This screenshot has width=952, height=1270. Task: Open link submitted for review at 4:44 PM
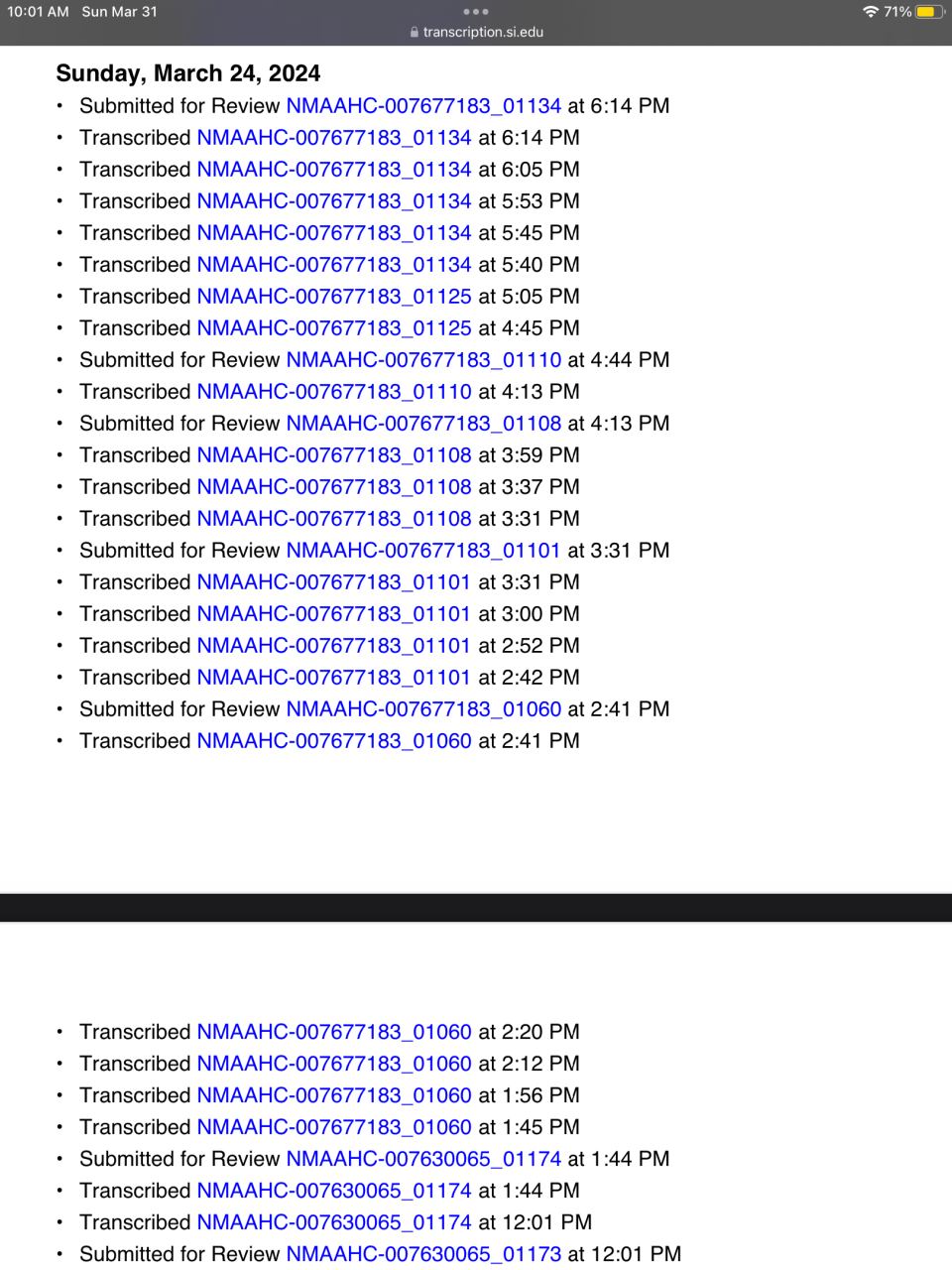423,360
